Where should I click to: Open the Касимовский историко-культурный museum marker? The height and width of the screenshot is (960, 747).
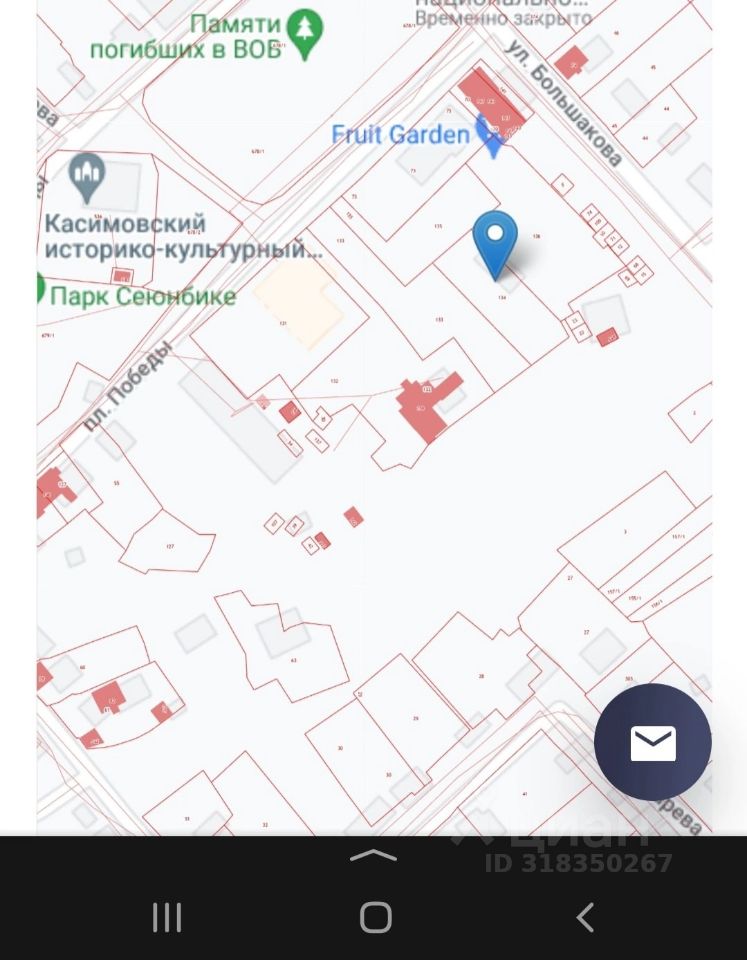[87, 177]
